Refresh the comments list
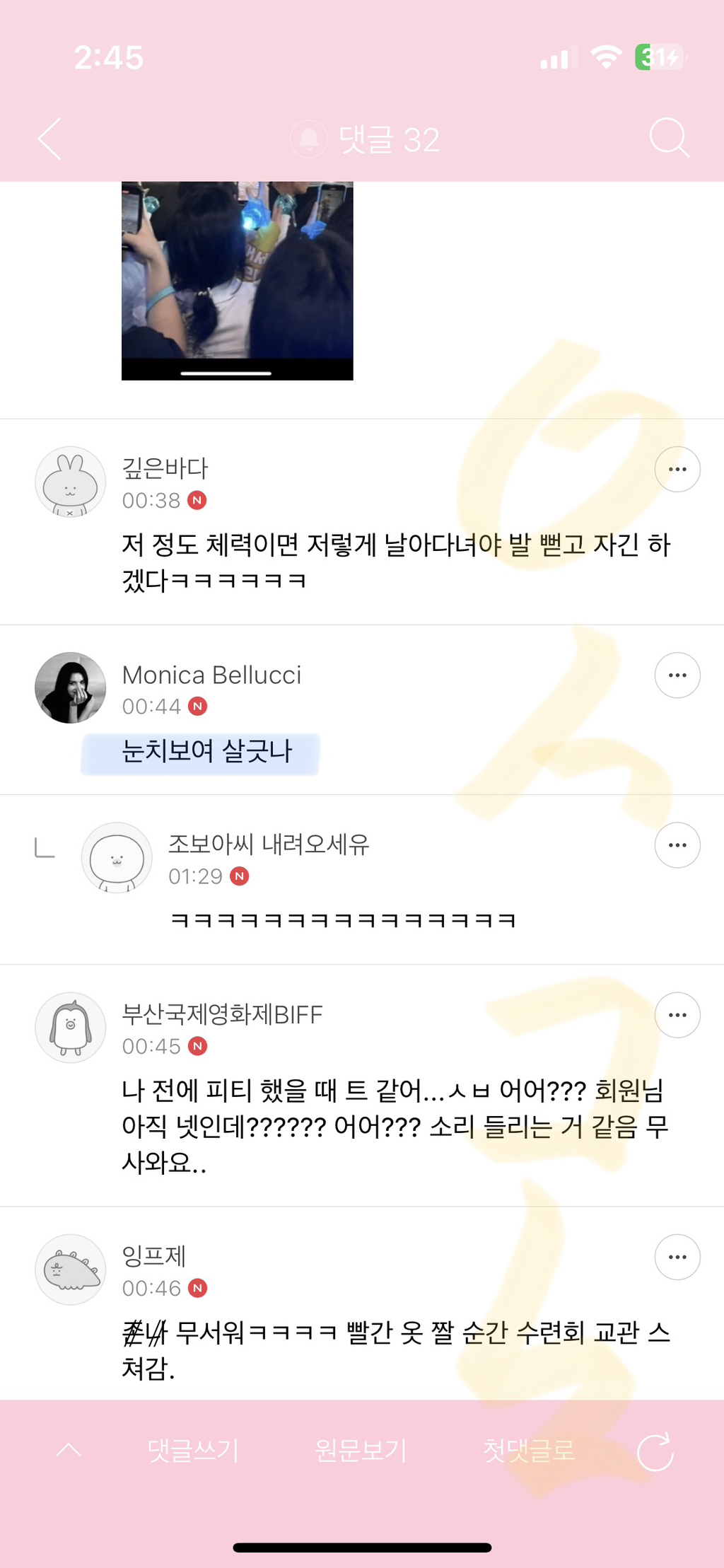 (x=655, y=1452)
